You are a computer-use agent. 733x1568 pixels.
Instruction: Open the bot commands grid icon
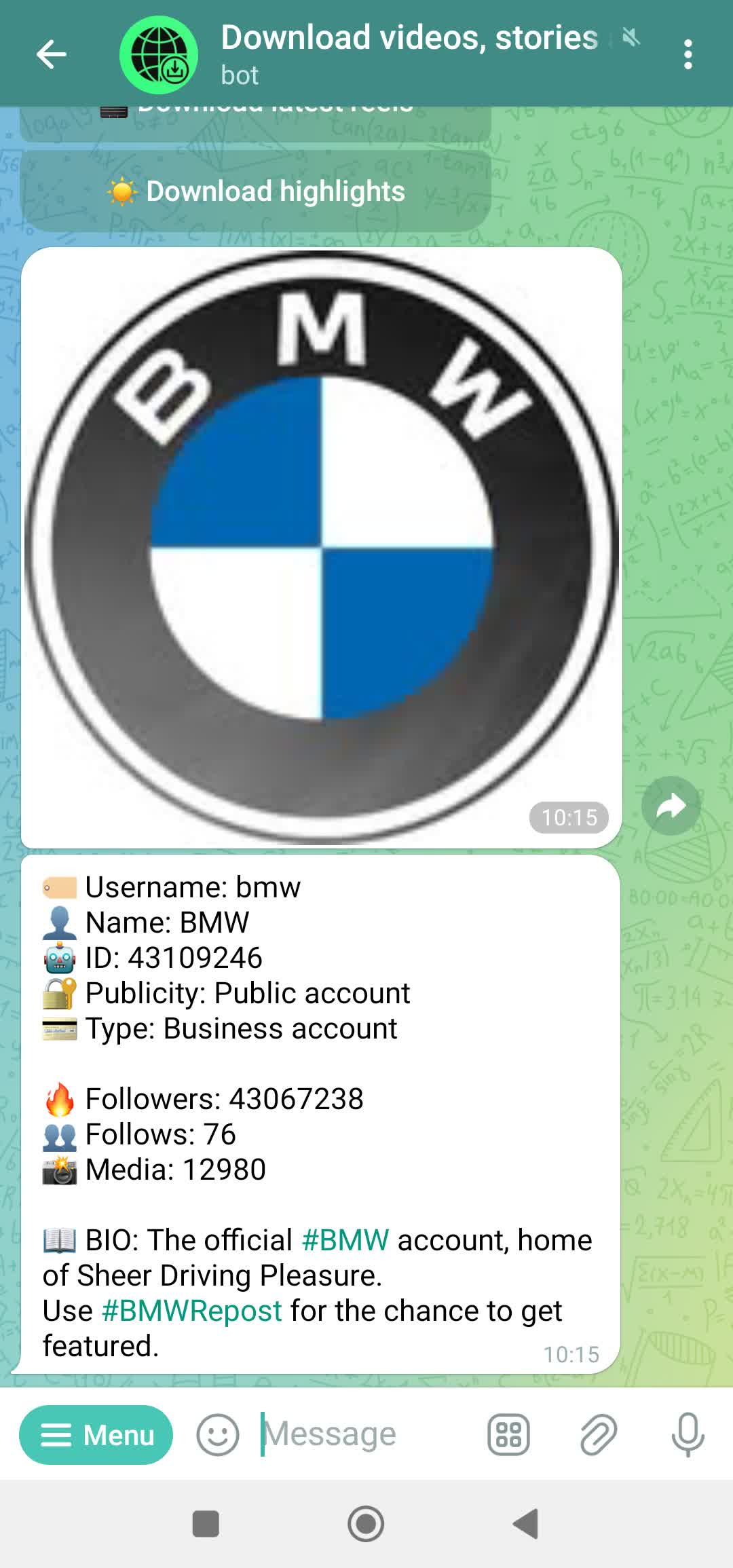tap(508, 1434)
